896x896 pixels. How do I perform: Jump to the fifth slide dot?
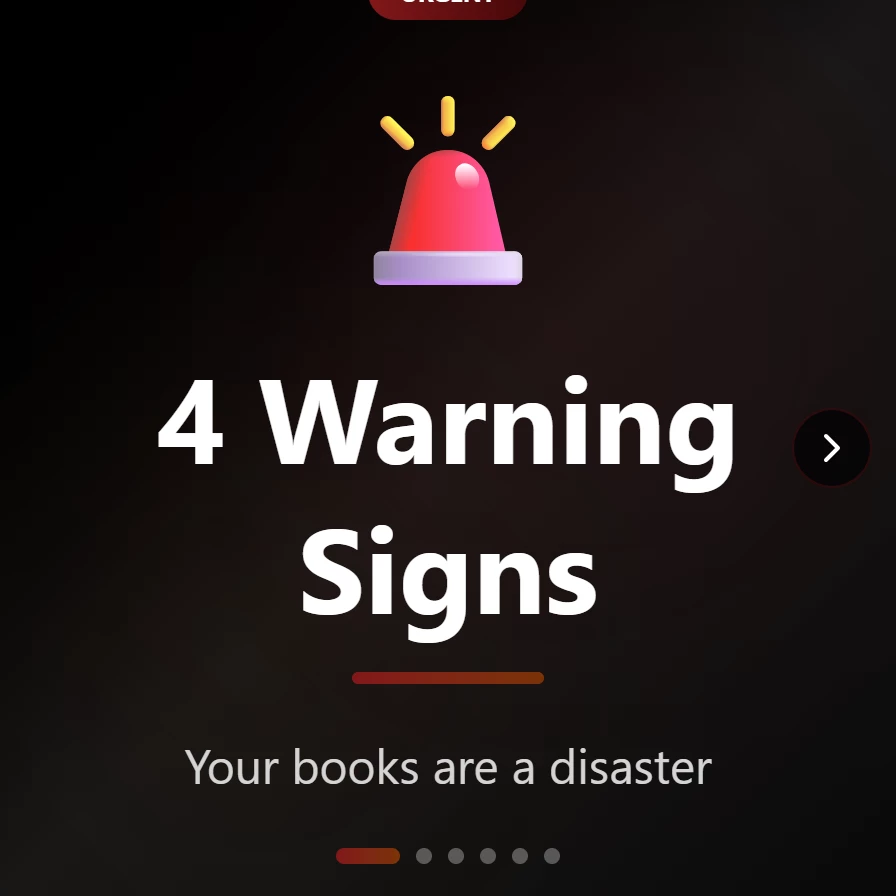520,856
